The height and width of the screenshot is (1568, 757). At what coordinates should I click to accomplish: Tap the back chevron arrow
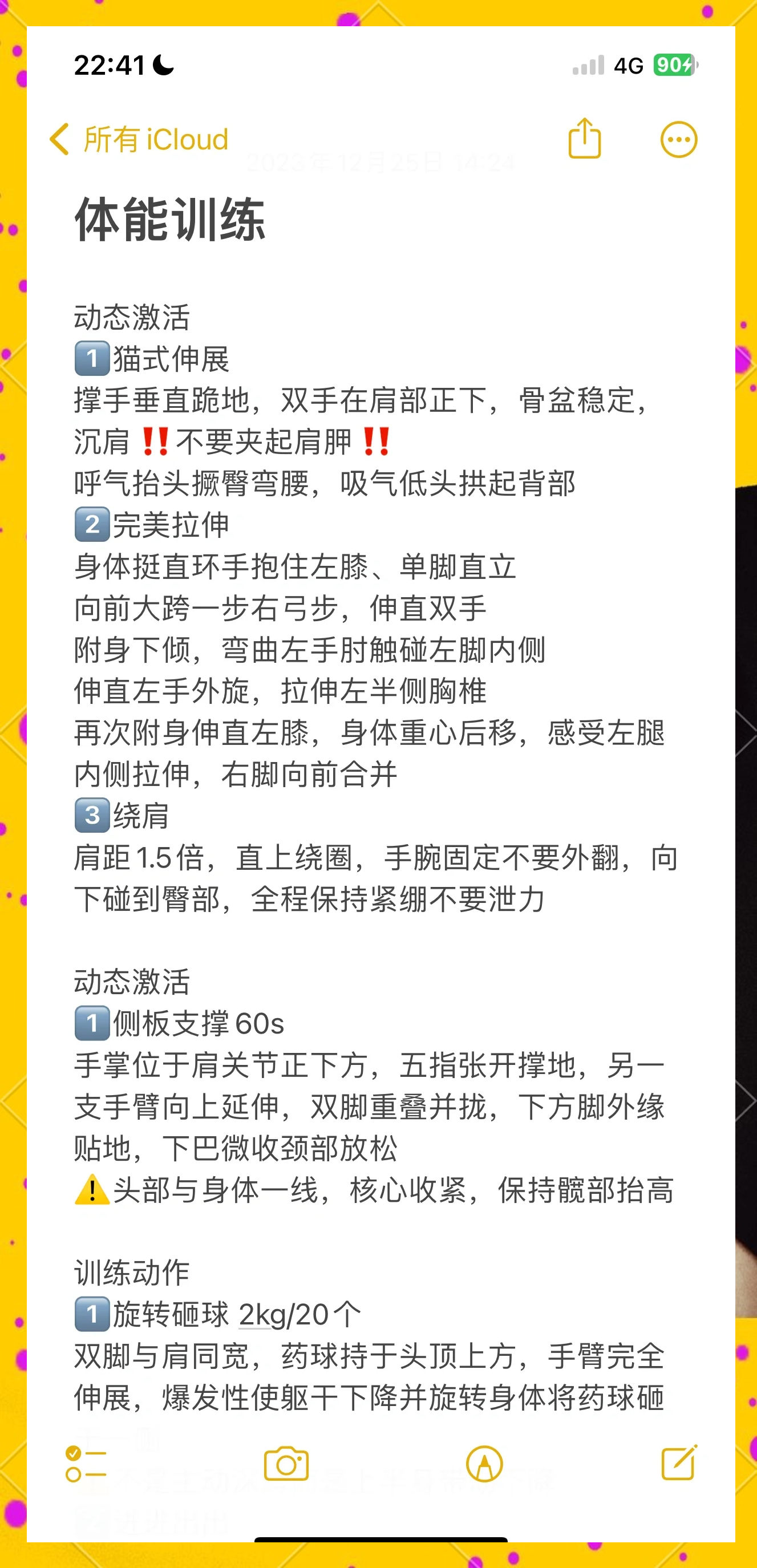tap(58, 139)
